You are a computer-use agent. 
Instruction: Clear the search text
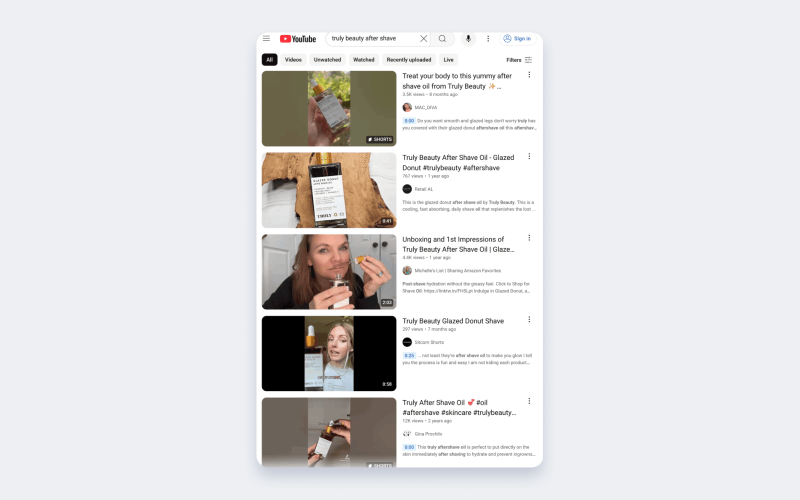423,39
